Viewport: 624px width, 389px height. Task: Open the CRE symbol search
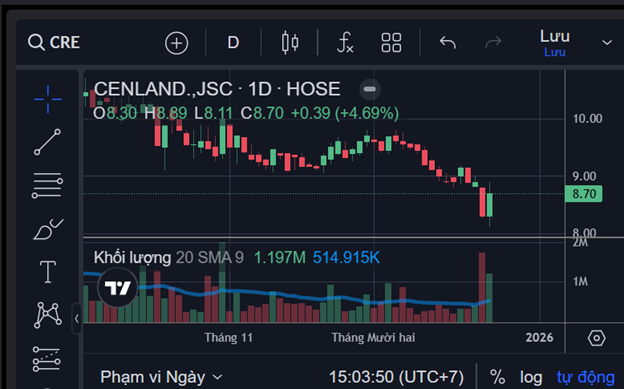tap(54, 42)
